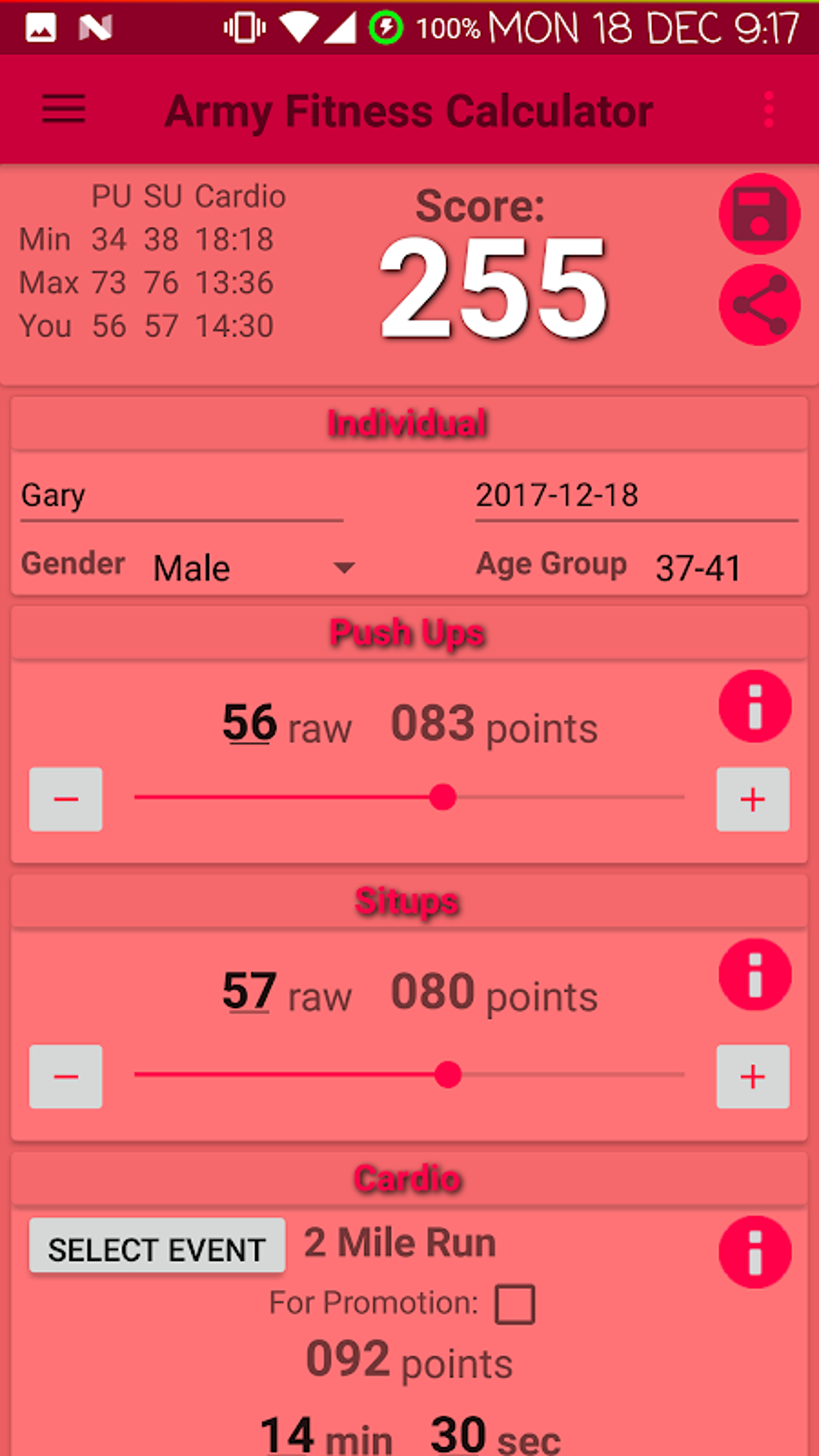Show Push Ups info
Image resolution: width=819 pixels, height=1456 pixels.
pos(755,707)
